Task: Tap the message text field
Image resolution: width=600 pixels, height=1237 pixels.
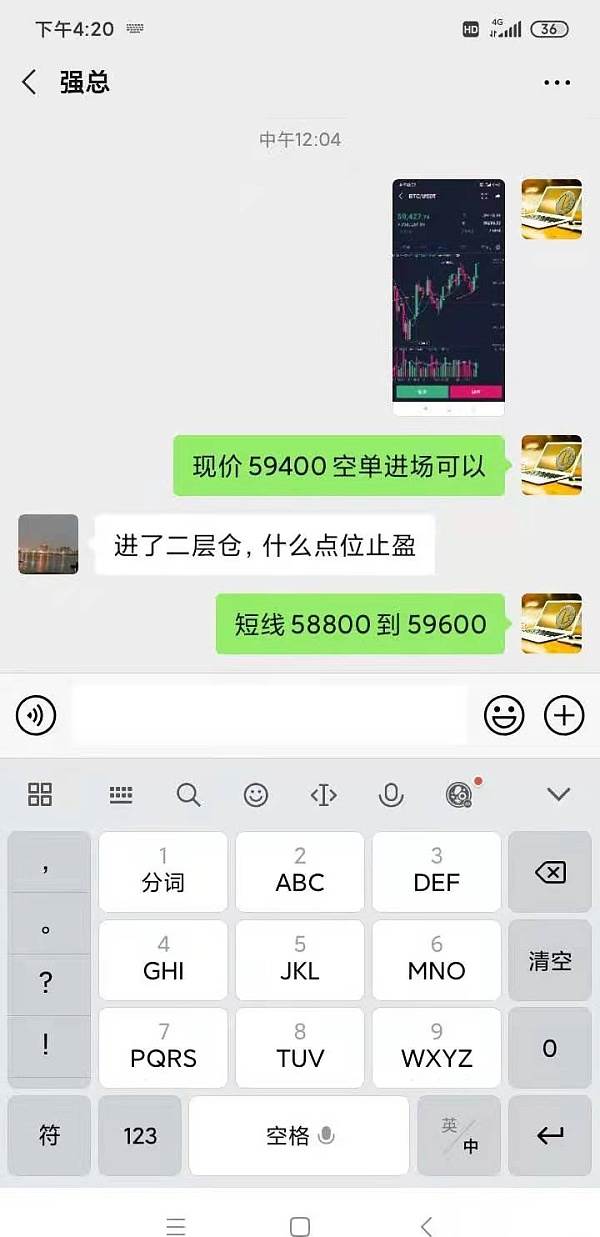Action: (x=270, y=715)
